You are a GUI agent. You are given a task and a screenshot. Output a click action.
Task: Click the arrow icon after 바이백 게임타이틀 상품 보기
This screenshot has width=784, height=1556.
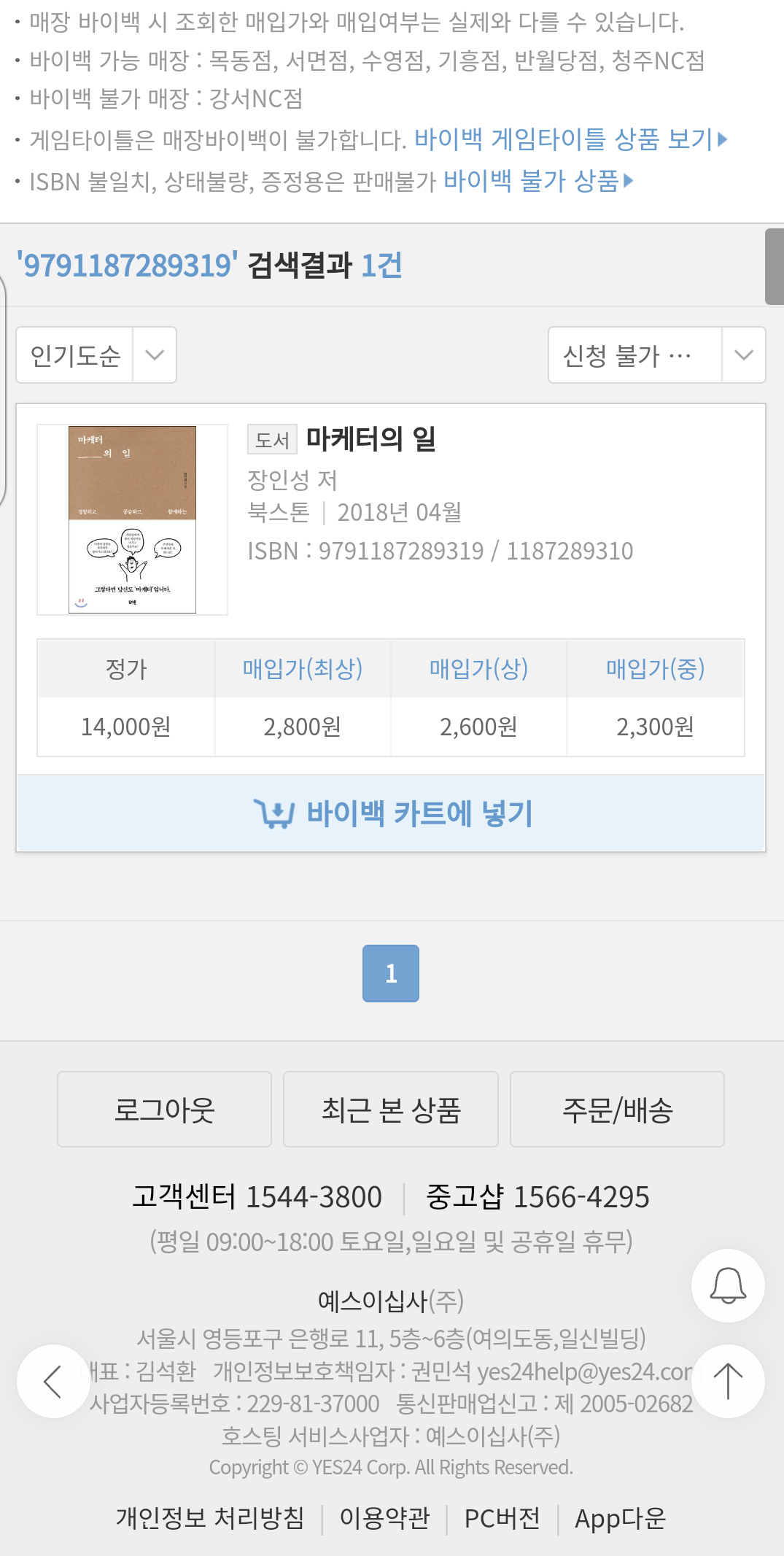721,140
